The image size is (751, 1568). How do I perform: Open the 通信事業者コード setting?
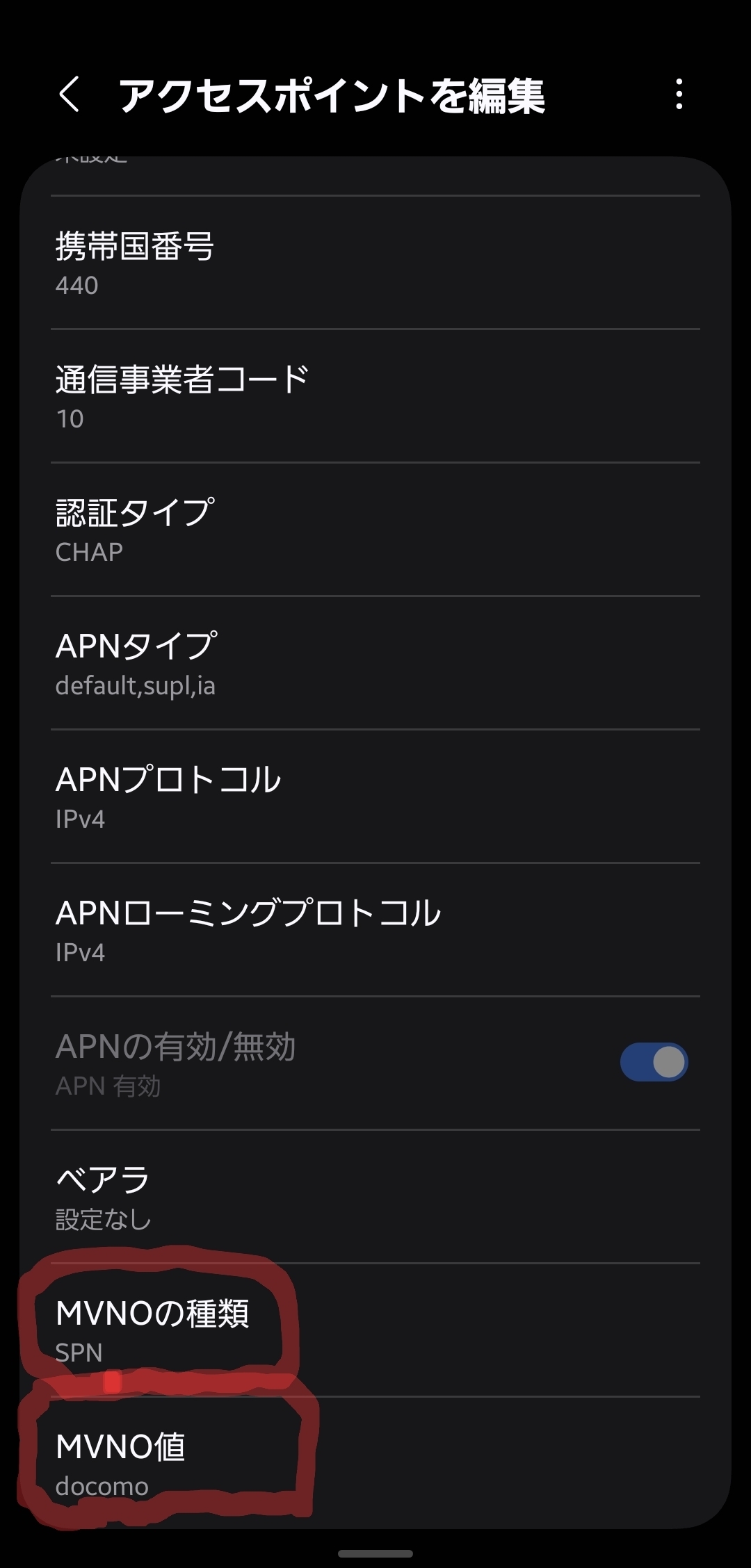375,396
